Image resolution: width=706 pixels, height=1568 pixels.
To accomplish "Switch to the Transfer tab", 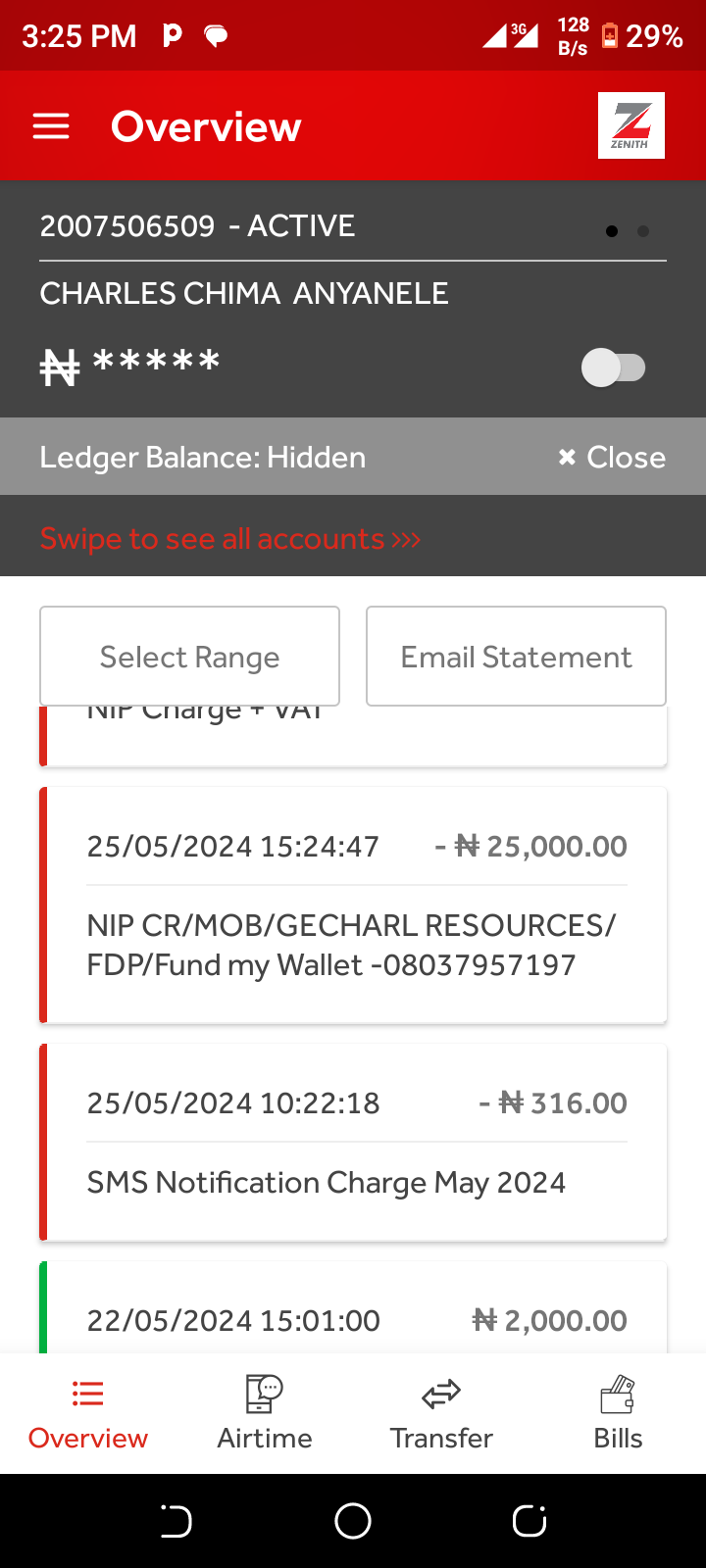I will pyautogui.click(x=441, y=1413).
